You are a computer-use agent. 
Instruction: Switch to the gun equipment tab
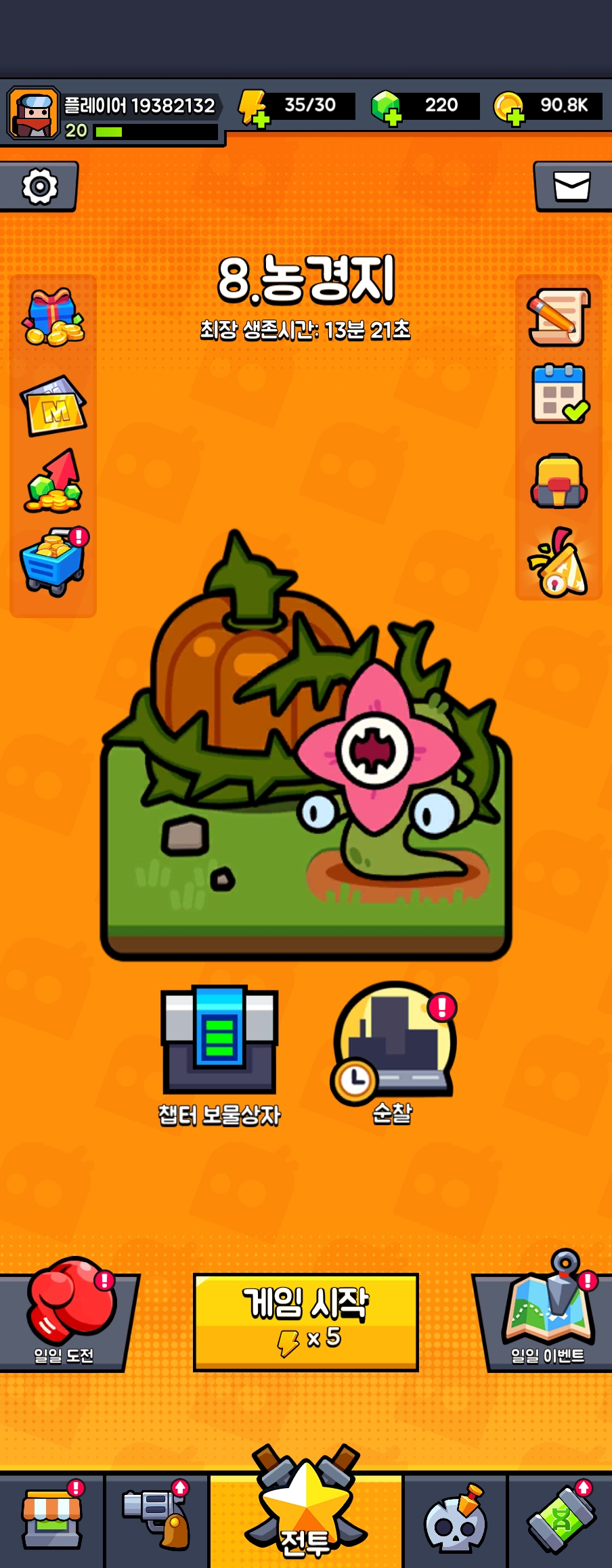(x=157, y=1521)
